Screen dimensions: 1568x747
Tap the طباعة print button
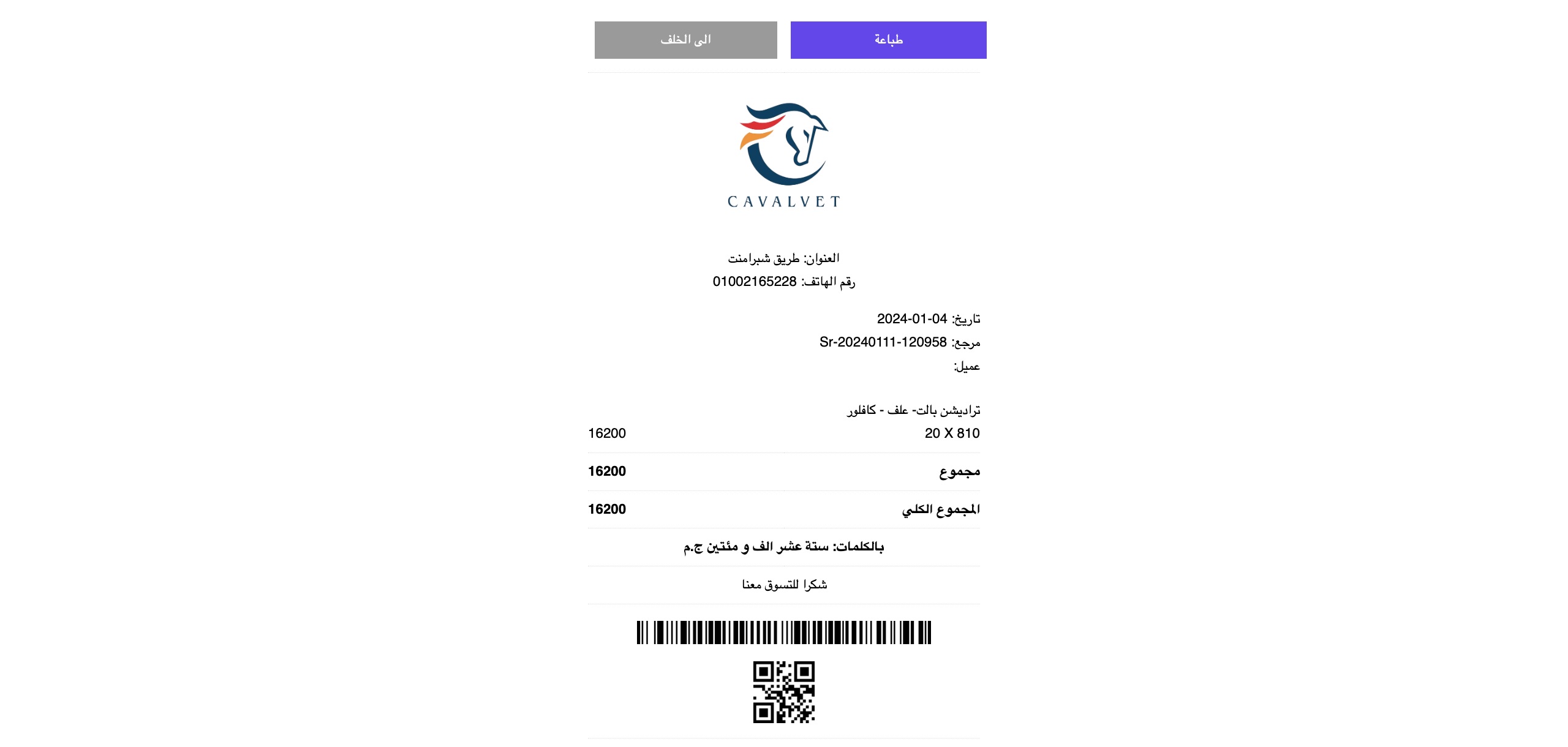pyautogui.click(x=888, y=40)
